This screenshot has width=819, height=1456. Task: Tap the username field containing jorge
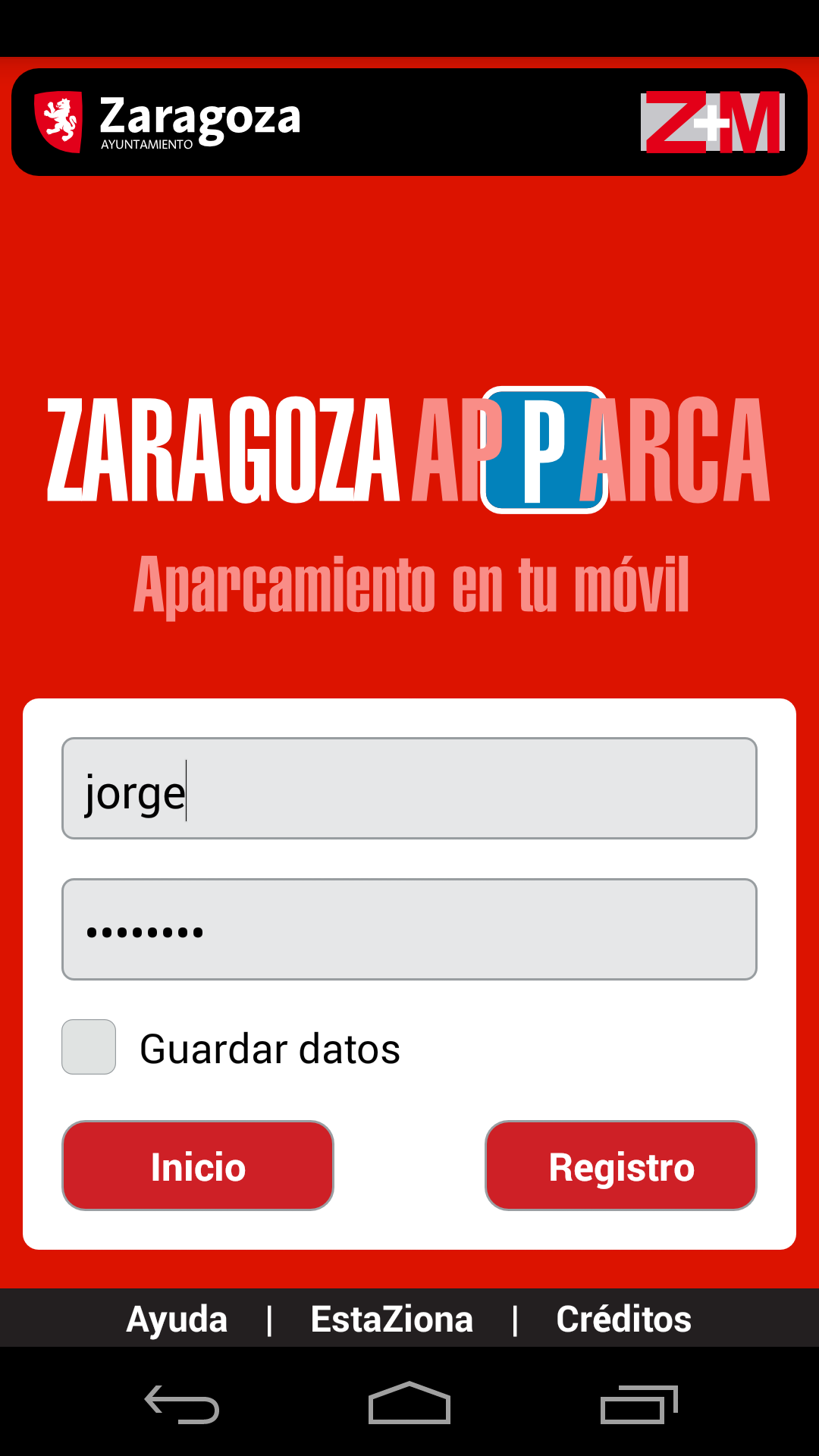pyautogui.click(x=409, y=788)
